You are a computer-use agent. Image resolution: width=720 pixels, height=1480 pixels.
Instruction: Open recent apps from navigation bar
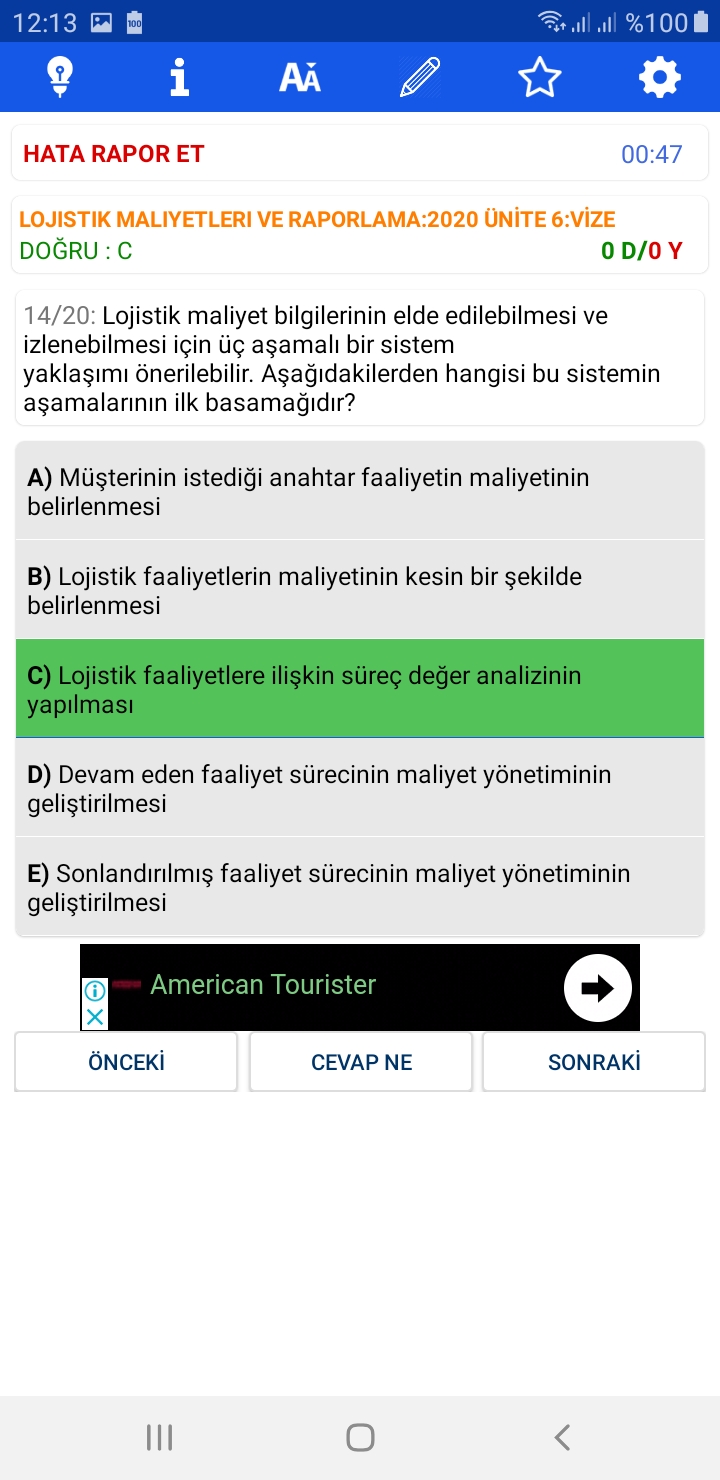pos(159,1438)
